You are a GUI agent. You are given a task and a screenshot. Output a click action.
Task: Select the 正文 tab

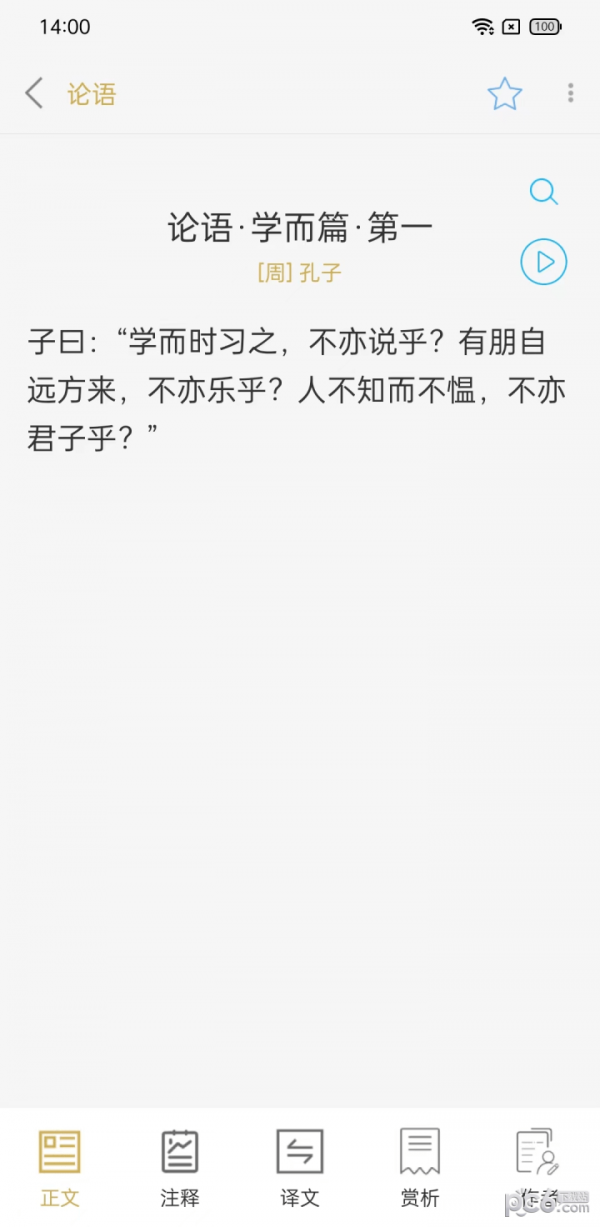coord(60,1166)
